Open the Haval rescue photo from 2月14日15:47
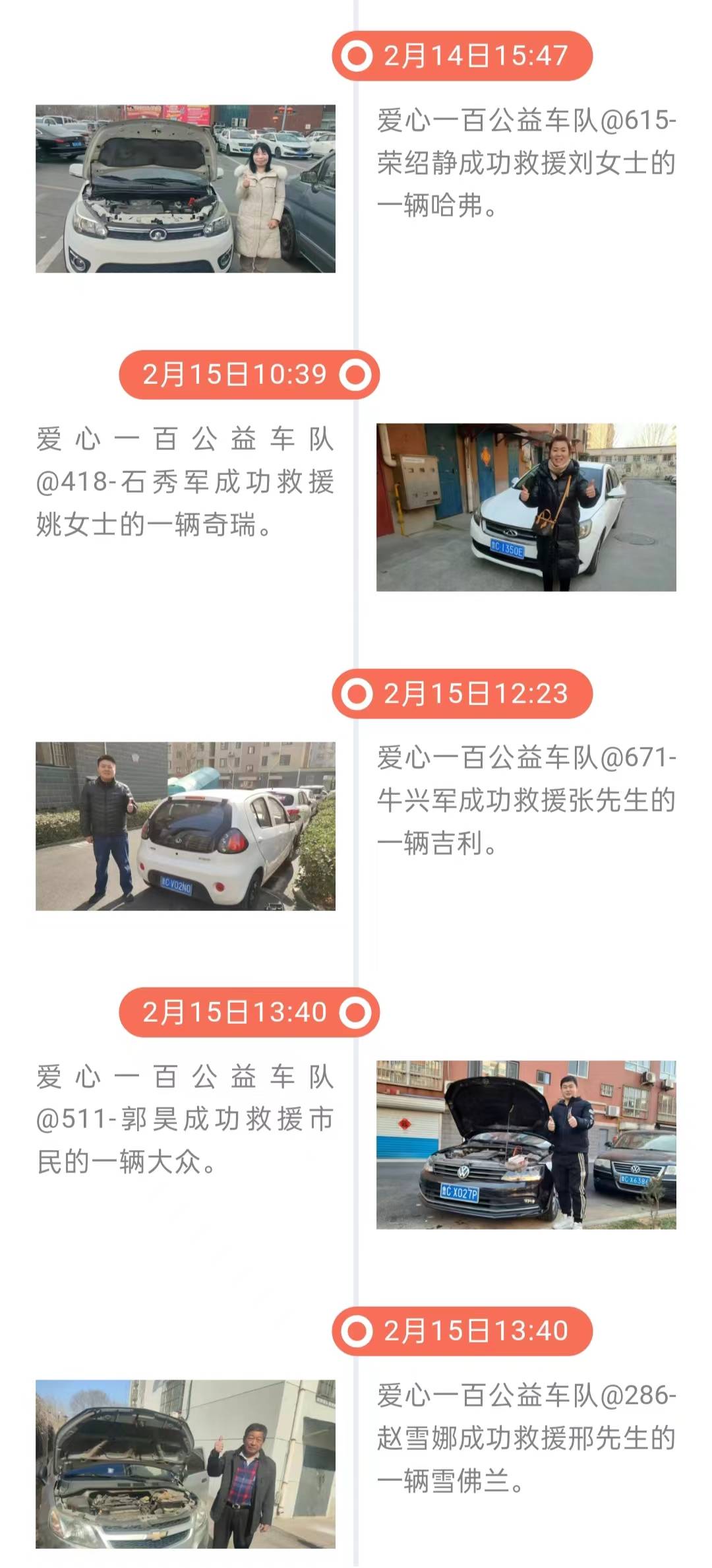Viewport: 712px width, 1568px height. click(185, 189)
